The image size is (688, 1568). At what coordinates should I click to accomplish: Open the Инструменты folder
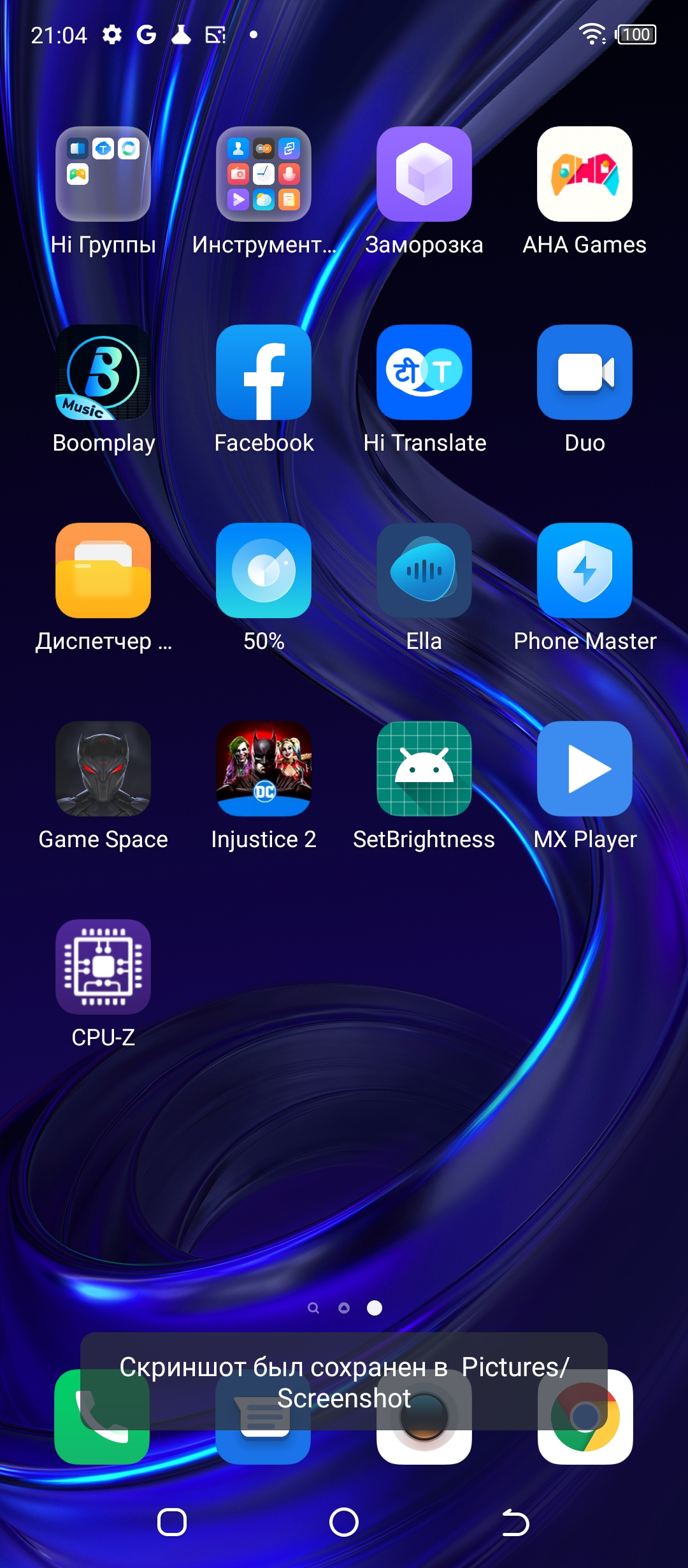coord(264,174)
